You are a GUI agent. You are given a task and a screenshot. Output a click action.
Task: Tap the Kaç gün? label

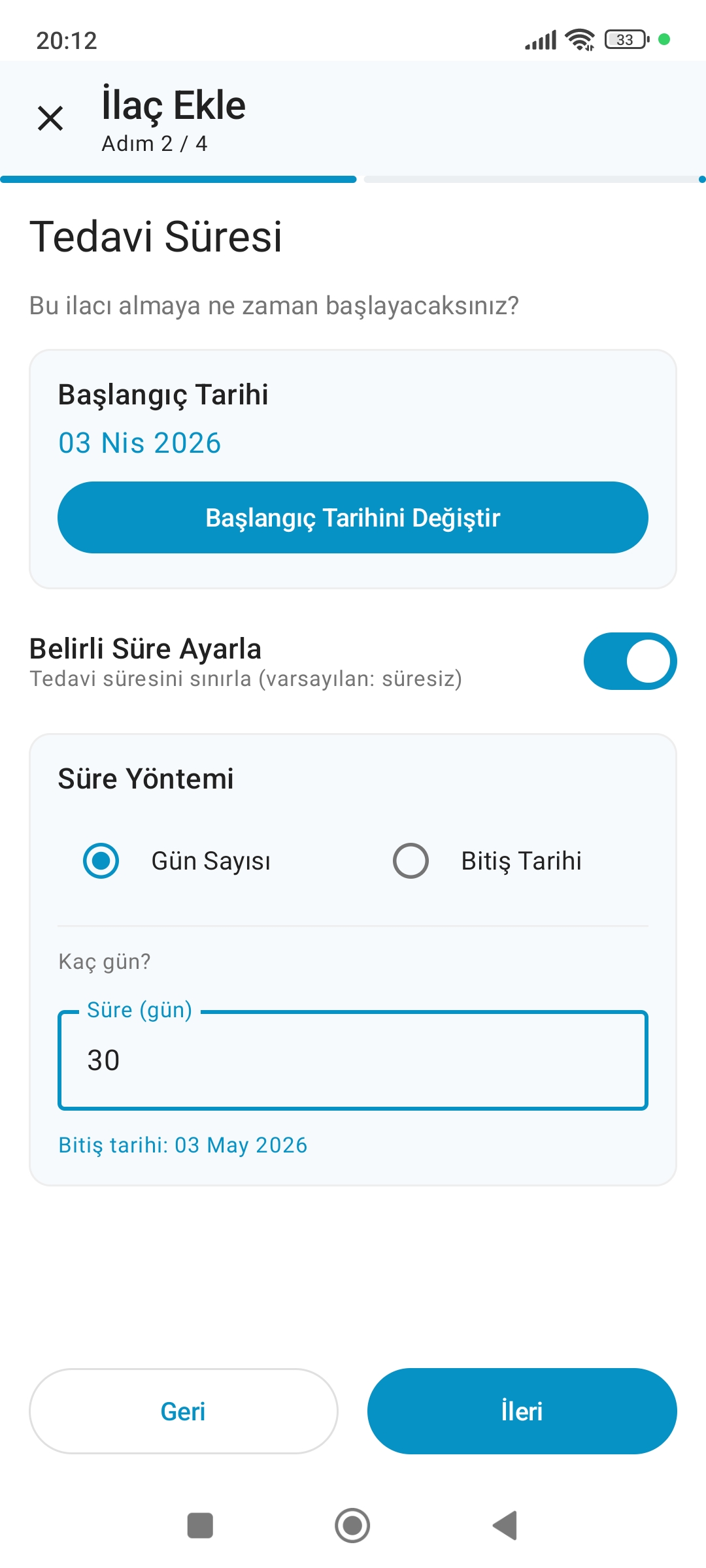coord(103,961)
